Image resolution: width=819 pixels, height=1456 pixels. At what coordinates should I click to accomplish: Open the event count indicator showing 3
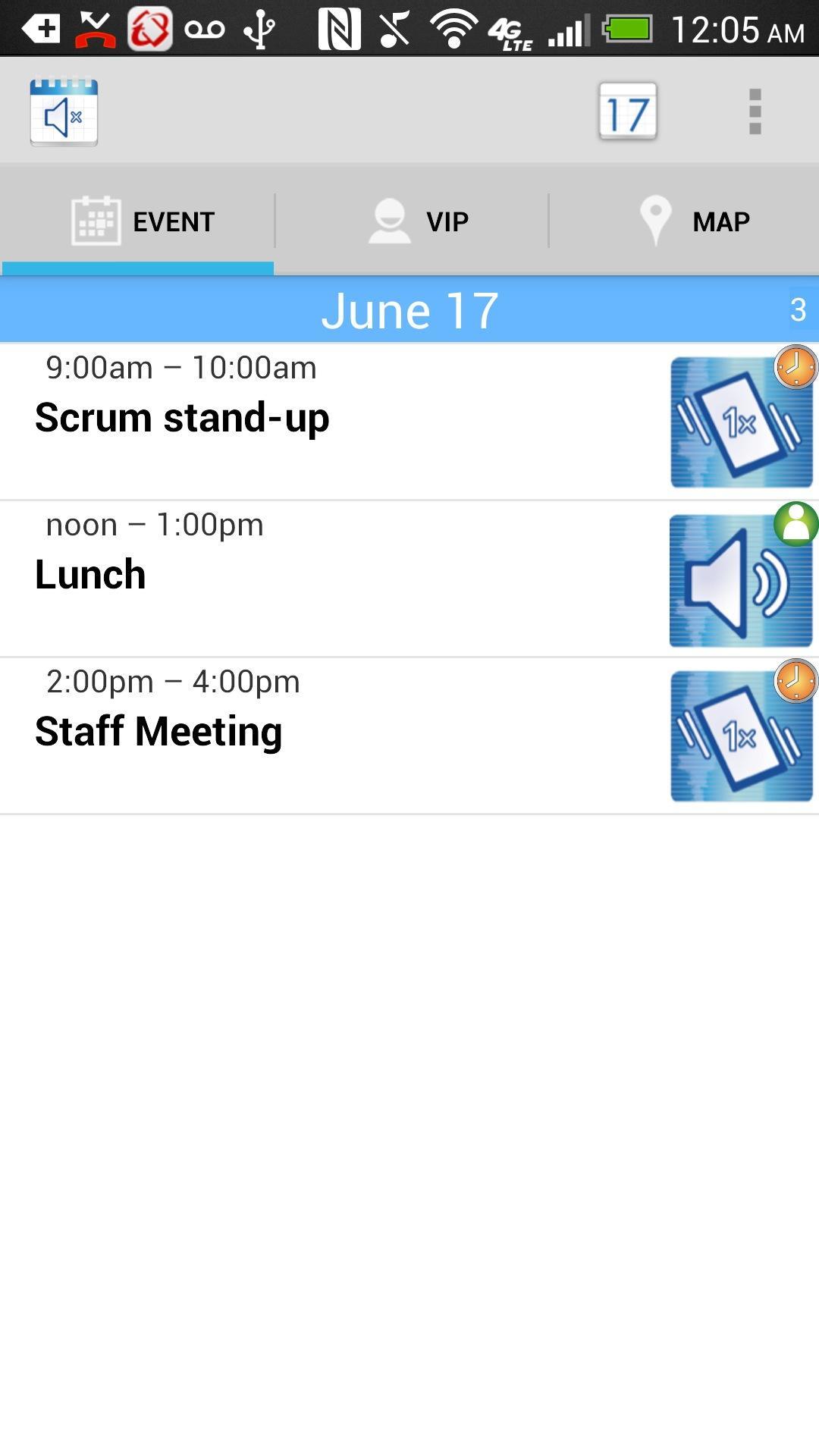point(798,308)
